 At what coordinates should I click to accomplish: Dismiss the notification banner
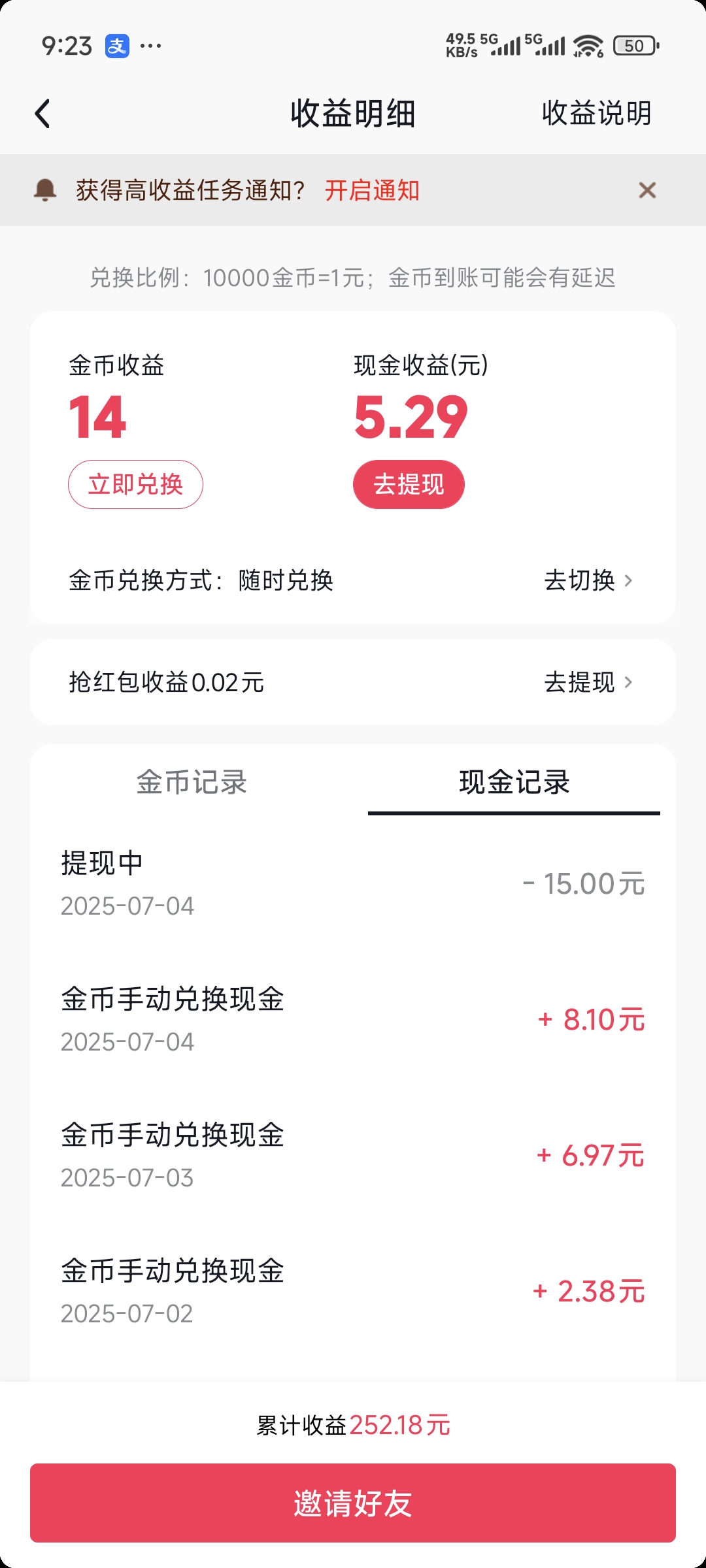click(x=647, y=190)
